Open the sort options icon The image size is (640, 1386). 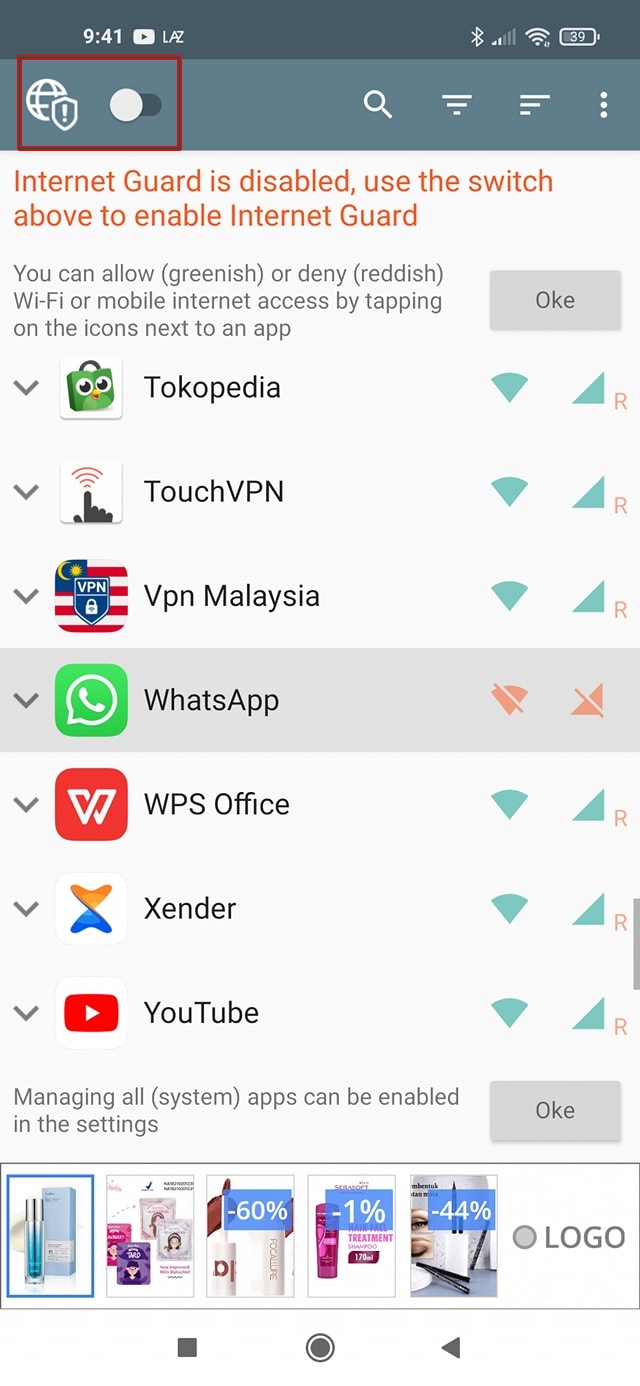pos(534,104)
